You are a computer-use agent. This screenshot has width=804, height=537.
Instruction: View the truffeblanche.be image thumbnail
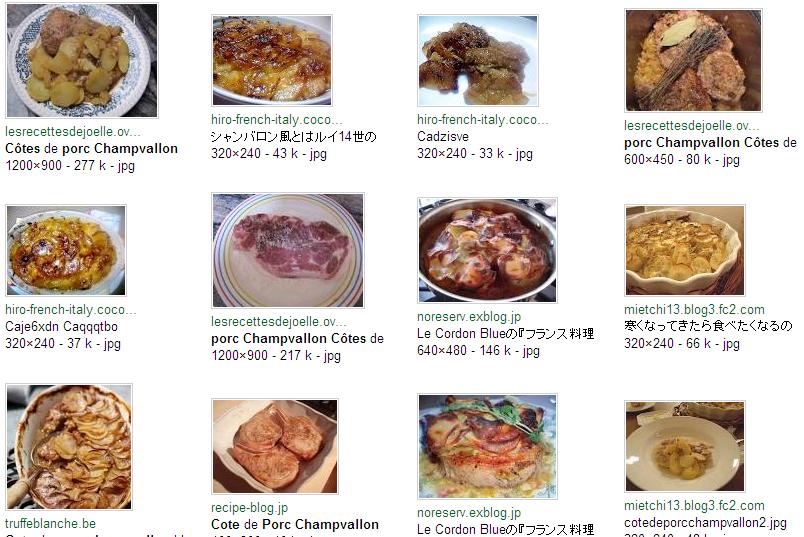tap(69, 446)
